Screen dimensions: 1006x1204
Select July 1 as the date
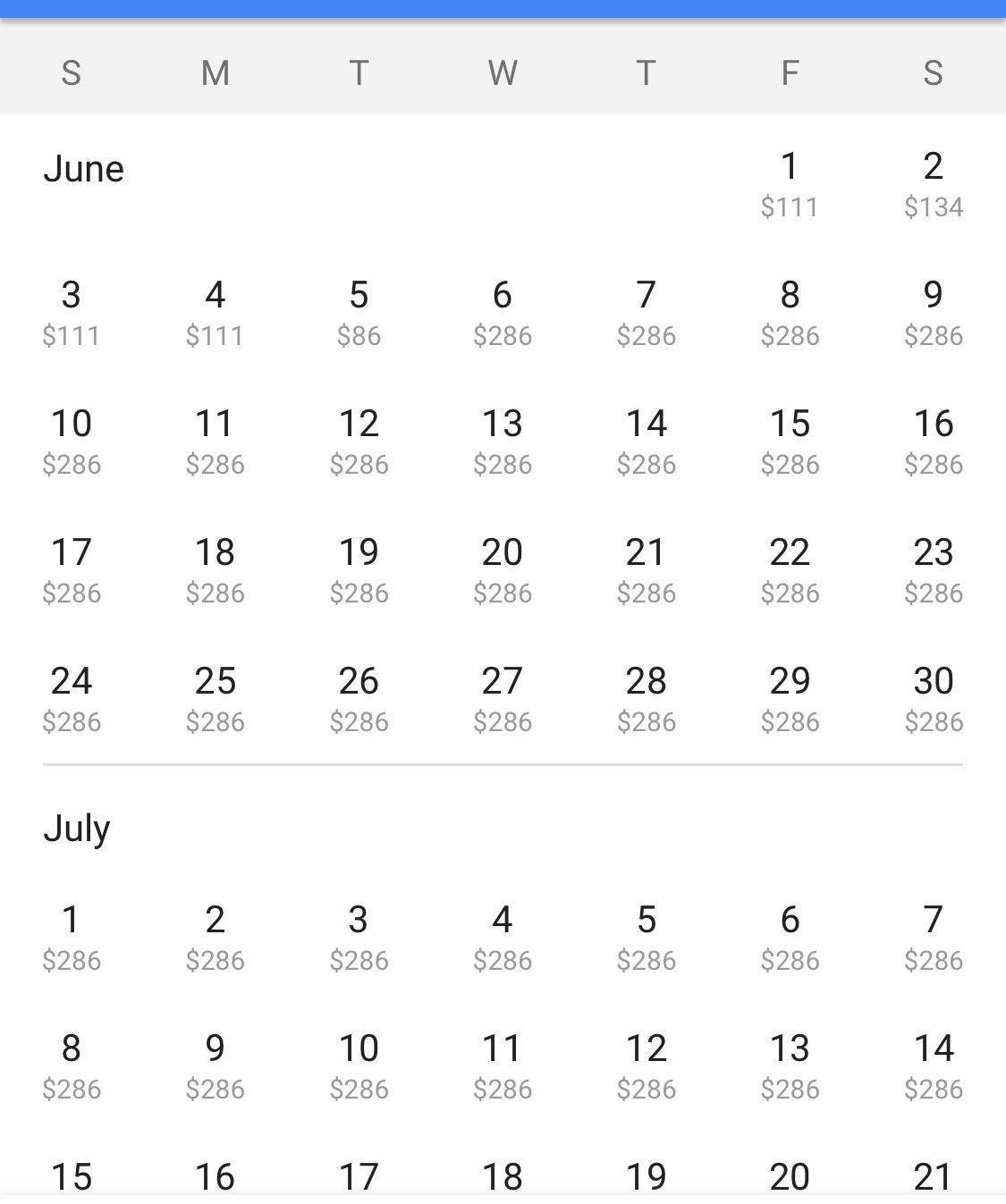tap(72, 937)
